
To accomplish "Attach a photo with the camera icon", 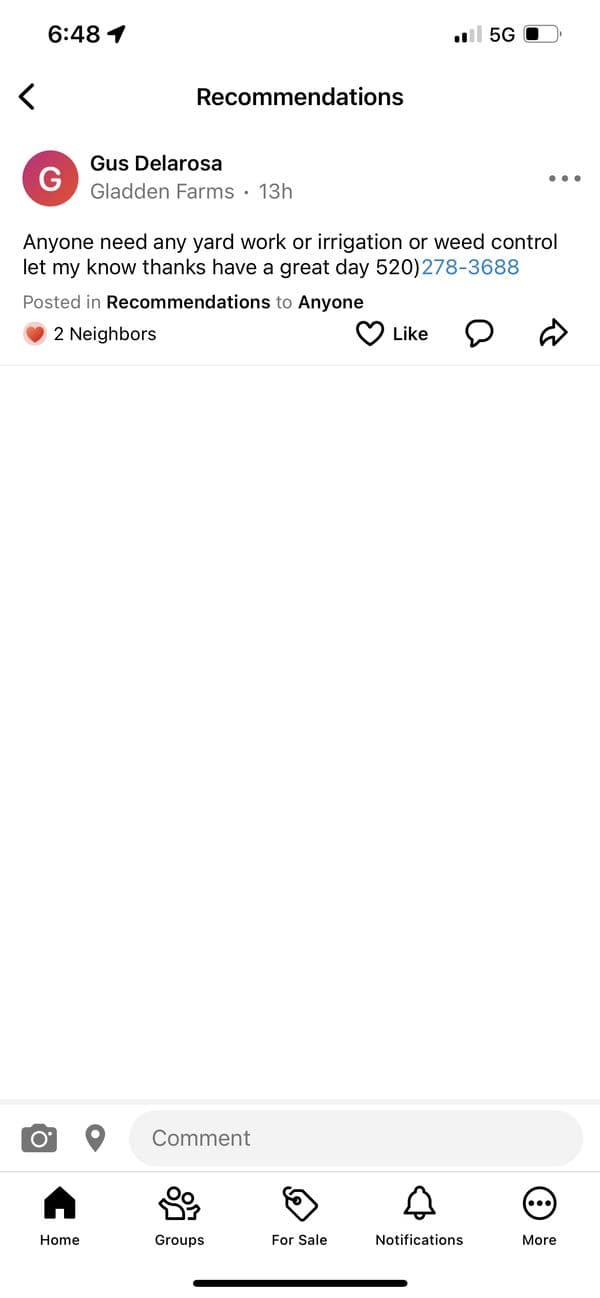I will click(x=39, y=1138).
